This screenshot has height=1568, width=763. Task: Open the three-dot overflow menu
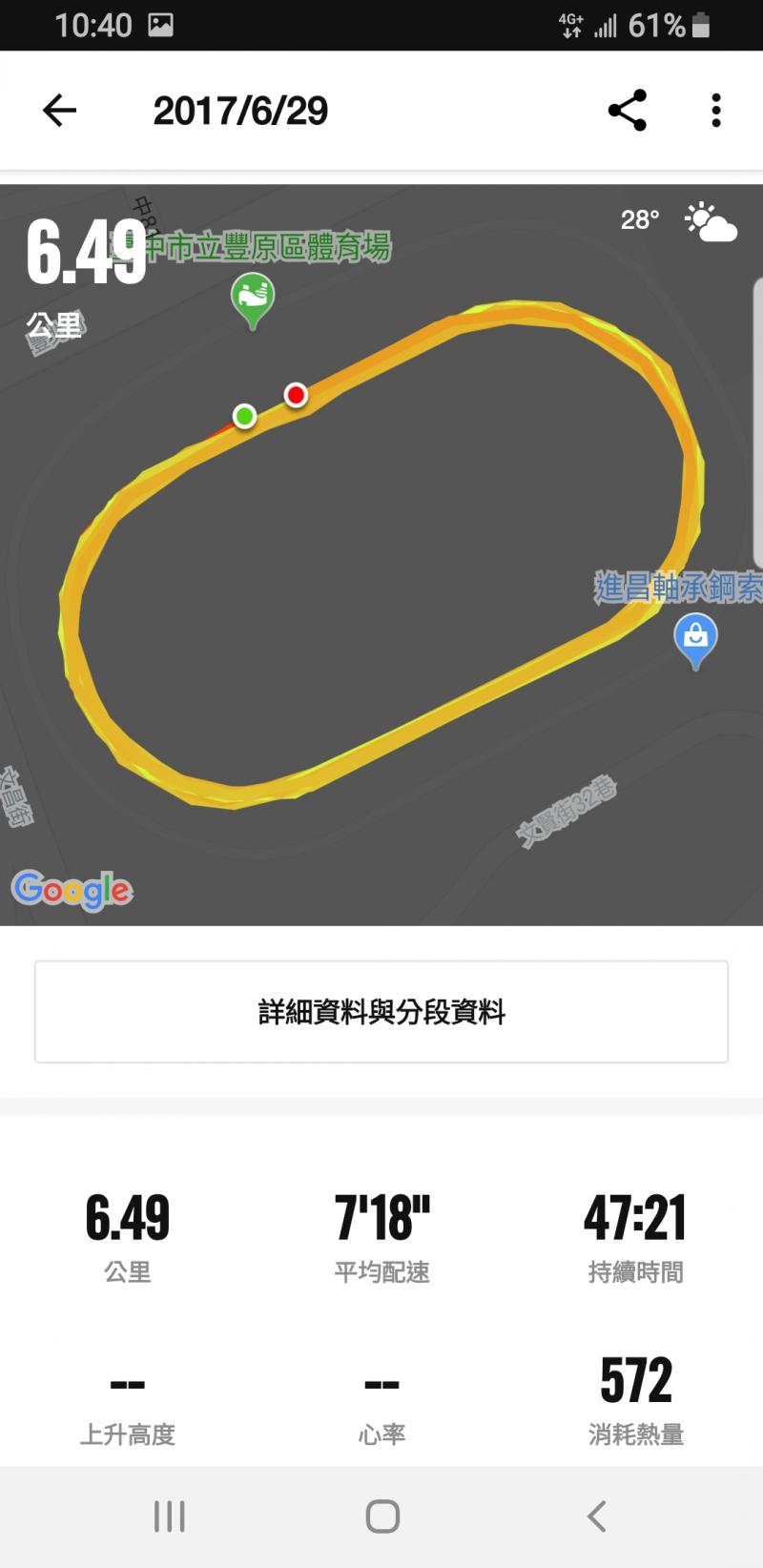[x=716, y=111]
